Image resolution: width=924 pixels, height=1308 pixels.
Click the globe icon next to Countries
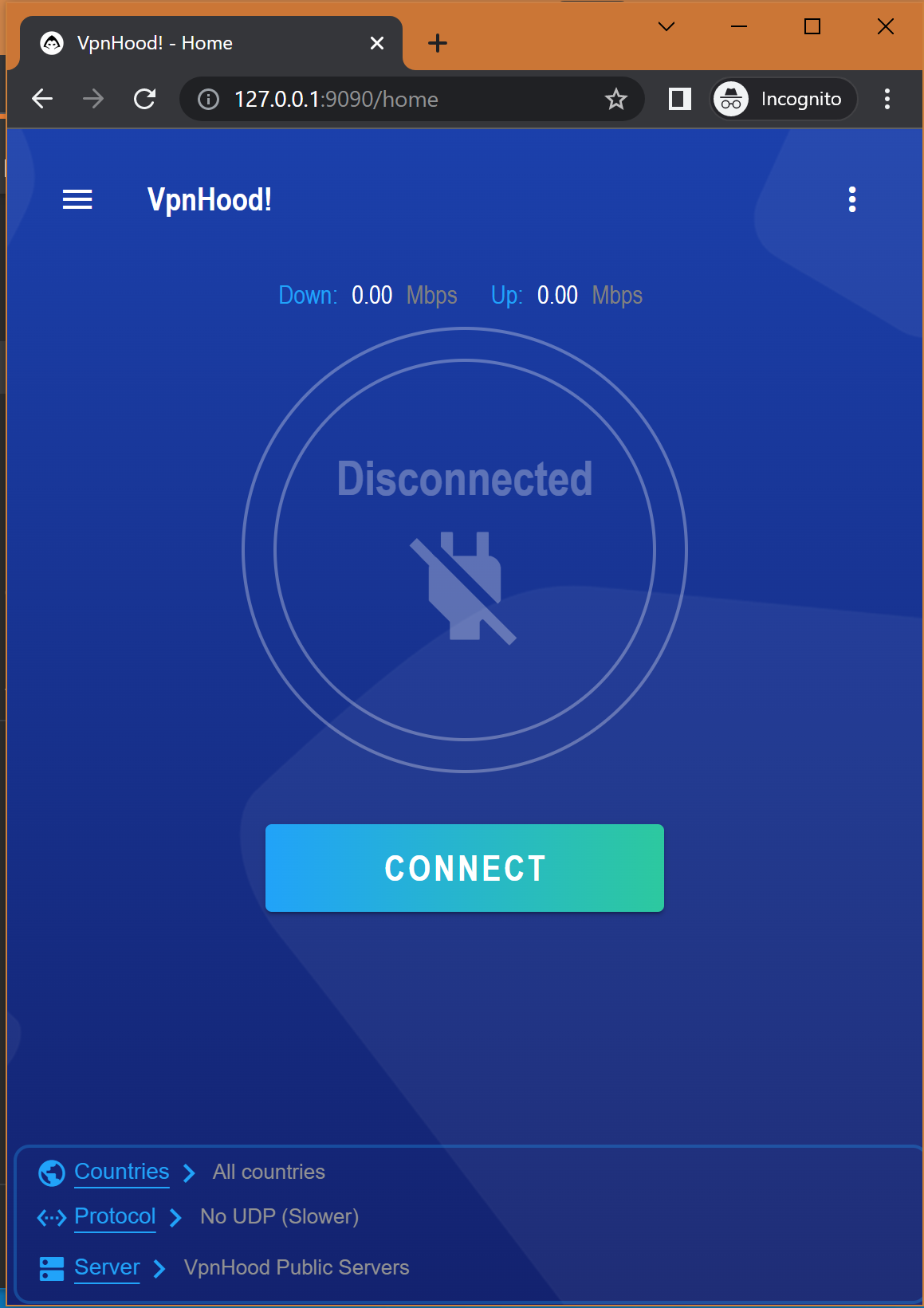pos(51,1172)
